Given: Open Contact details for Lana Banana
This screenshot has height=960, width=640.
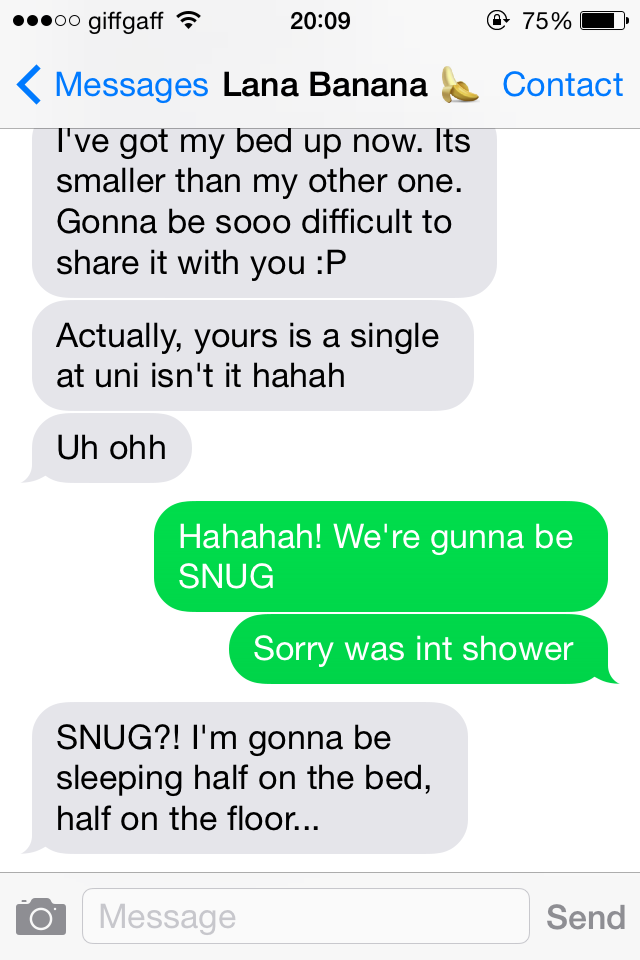Looking at the screenshot, I should pos(562,86).
